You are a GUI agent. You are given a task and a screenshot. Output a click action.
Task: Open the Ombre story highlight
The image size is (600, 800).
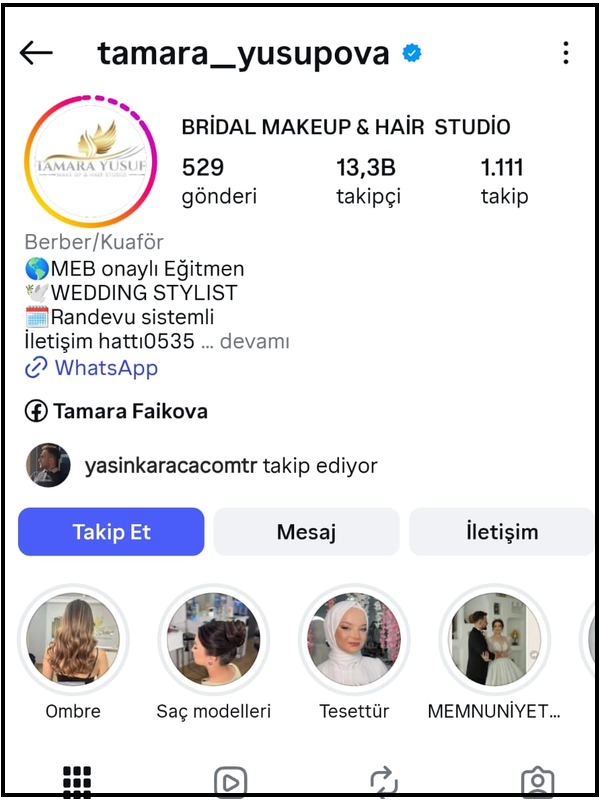click(73, 640)
